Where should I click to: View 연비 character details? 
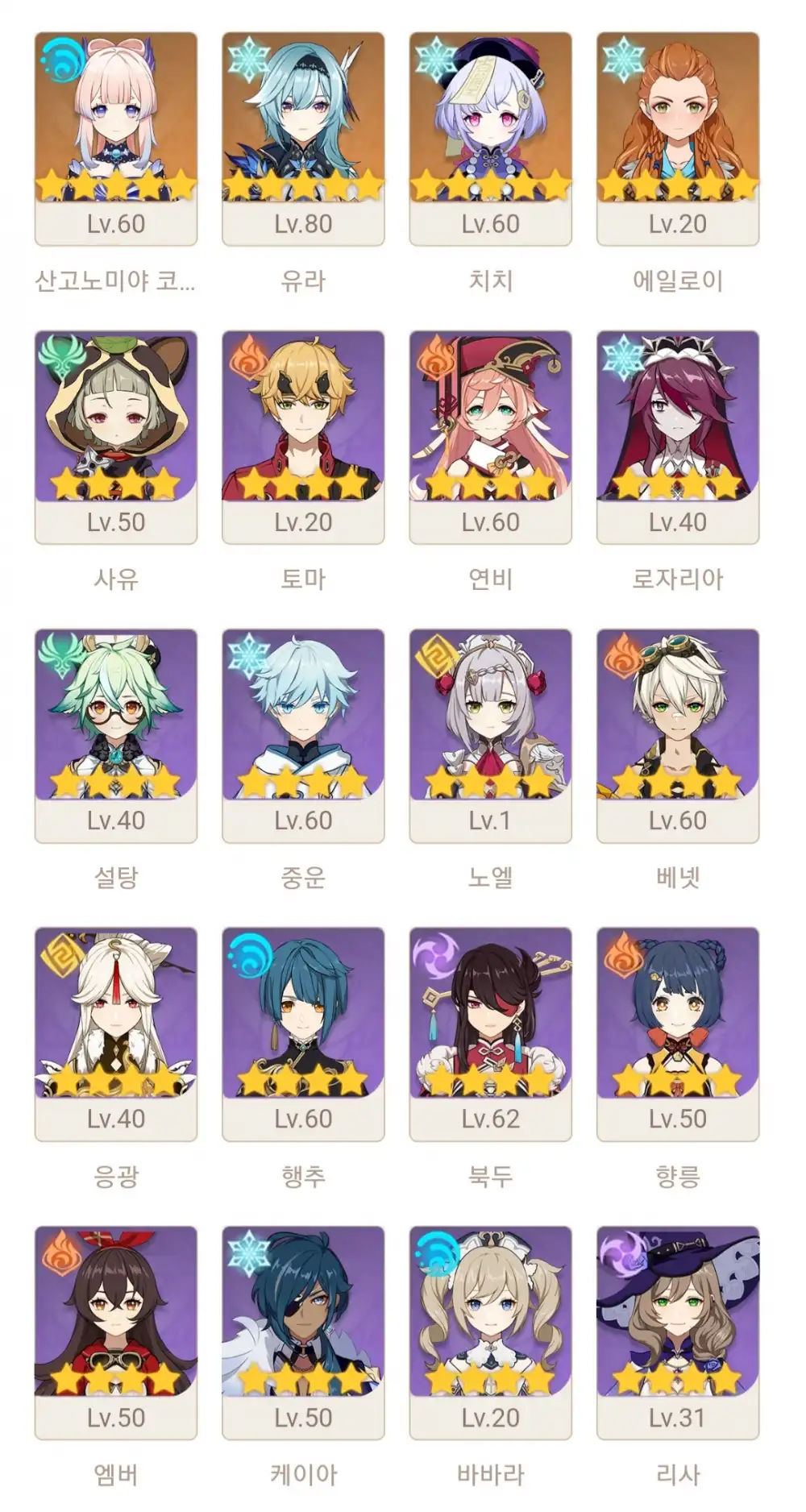click(x=490, y=437)
